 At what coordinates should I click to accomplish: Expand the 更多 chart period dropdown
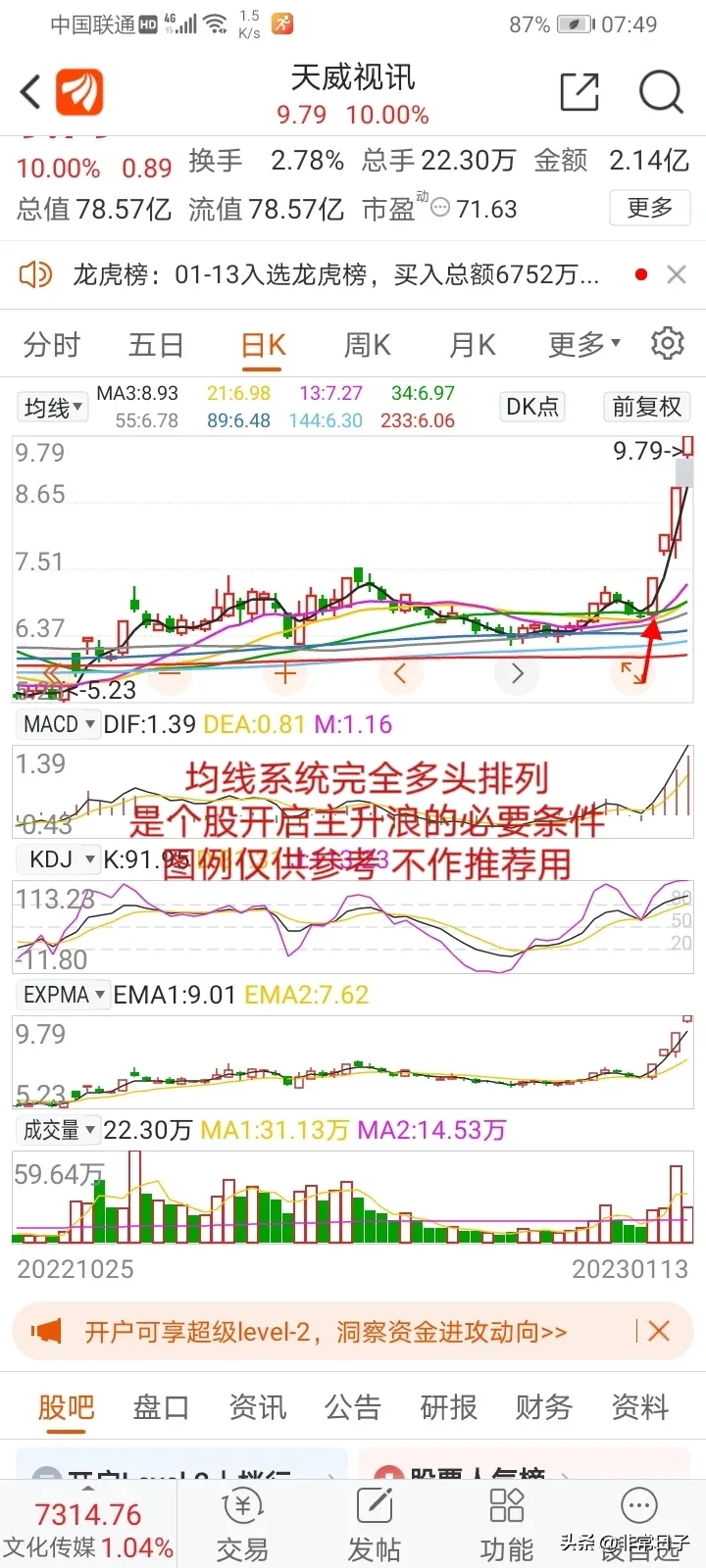click(x=584, y=345)
